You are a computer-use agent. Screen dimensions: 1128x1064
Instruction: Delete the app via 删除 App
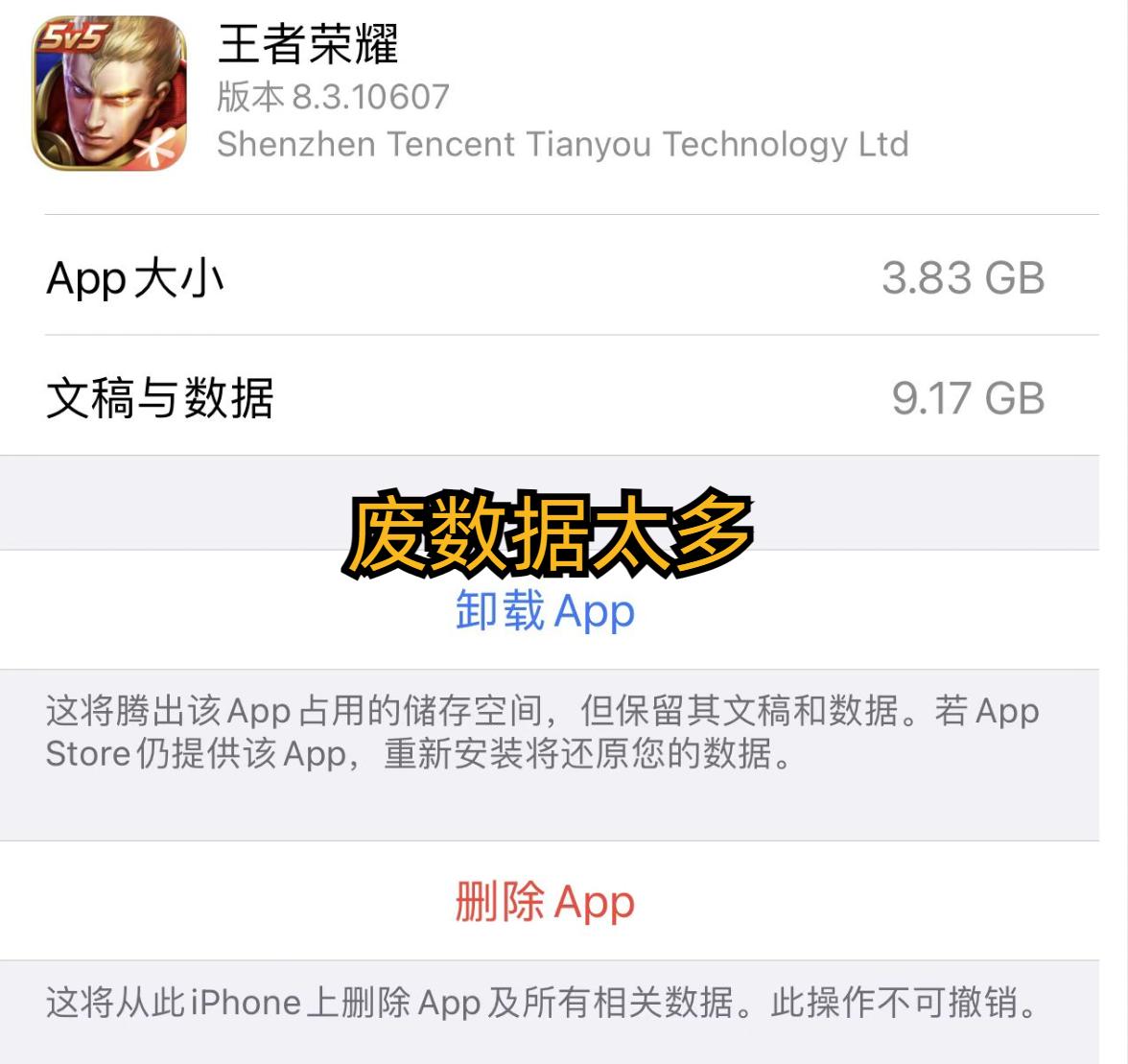(x=545, y=902)
